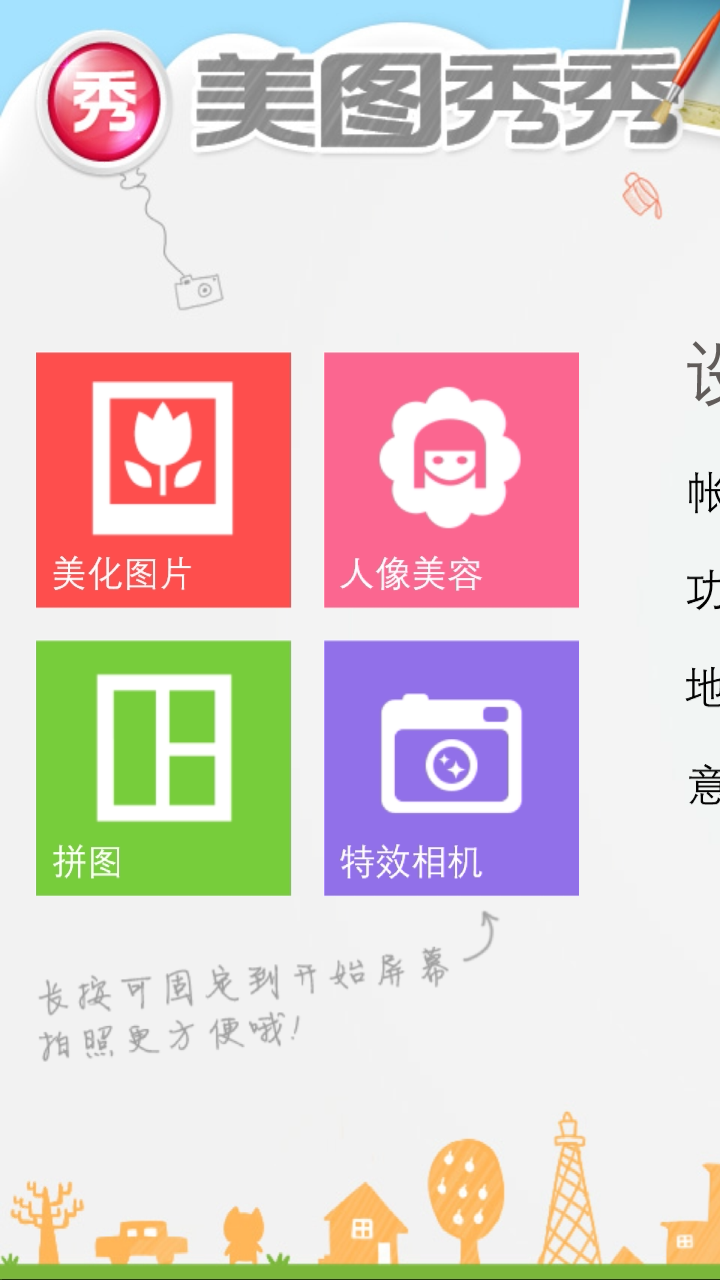Open the 拼图 collage tile
This screenshot has height=1280, width=720.
[163, 767]
